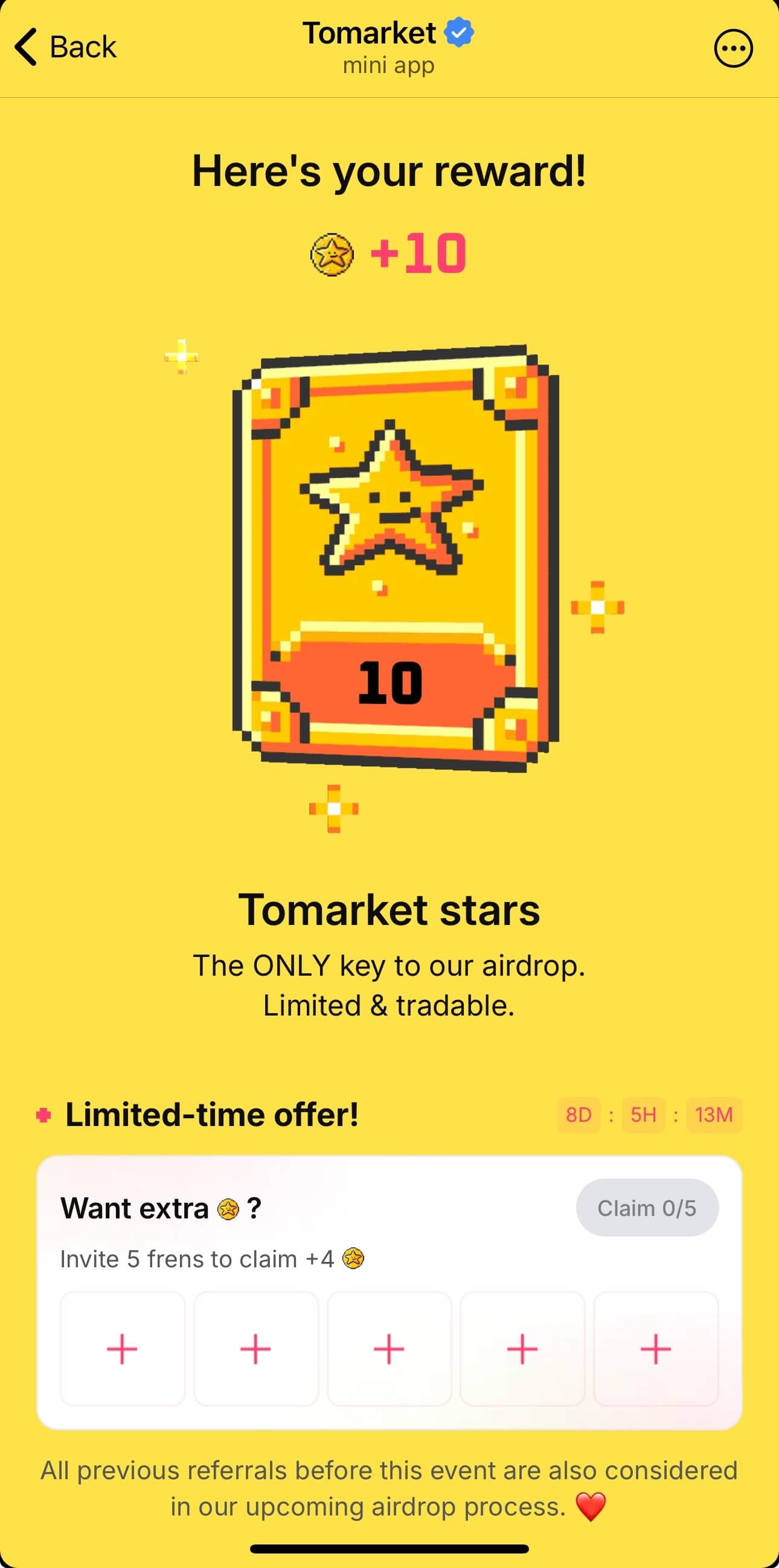Tap the third + invite slot

pyautogui.click(x=389, y=1349)
